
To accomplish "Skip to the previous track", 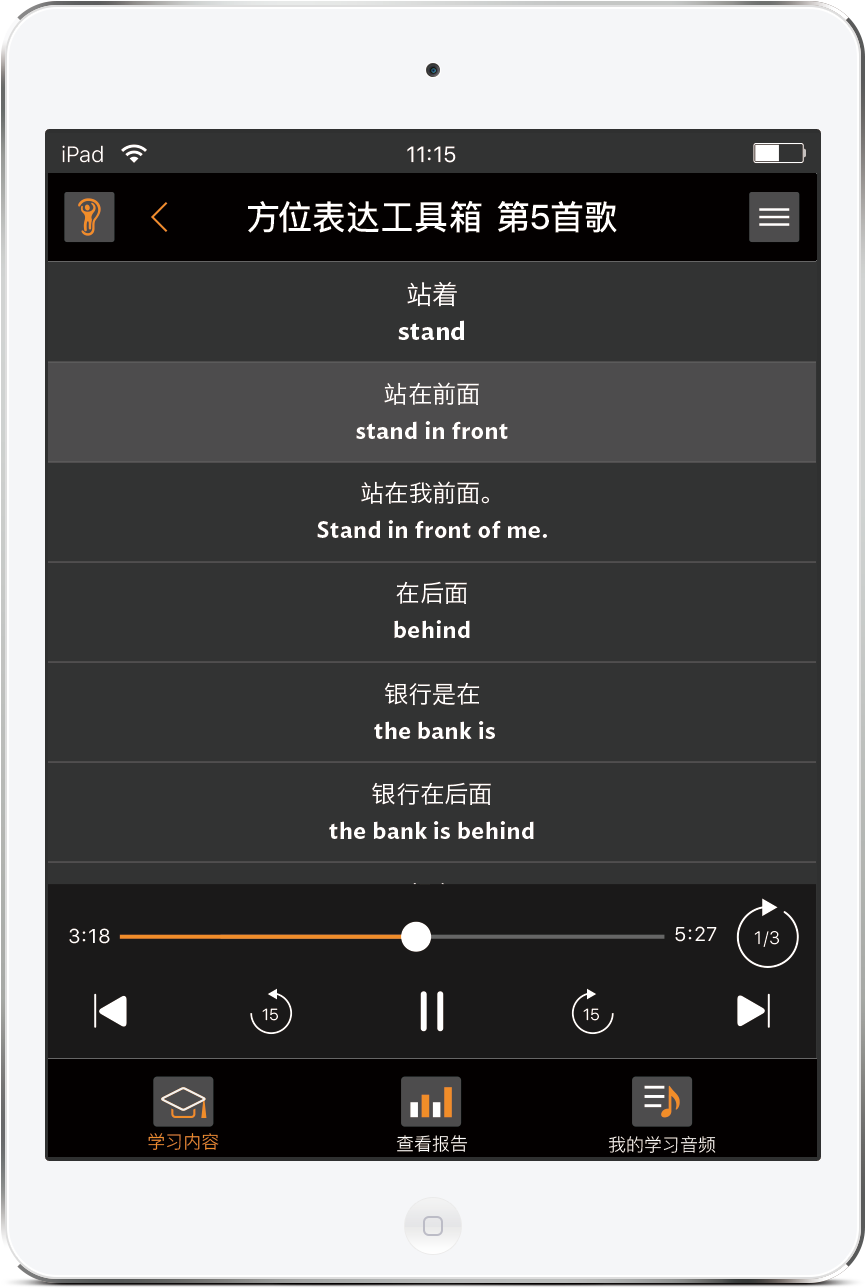I will coord(111,1011).
